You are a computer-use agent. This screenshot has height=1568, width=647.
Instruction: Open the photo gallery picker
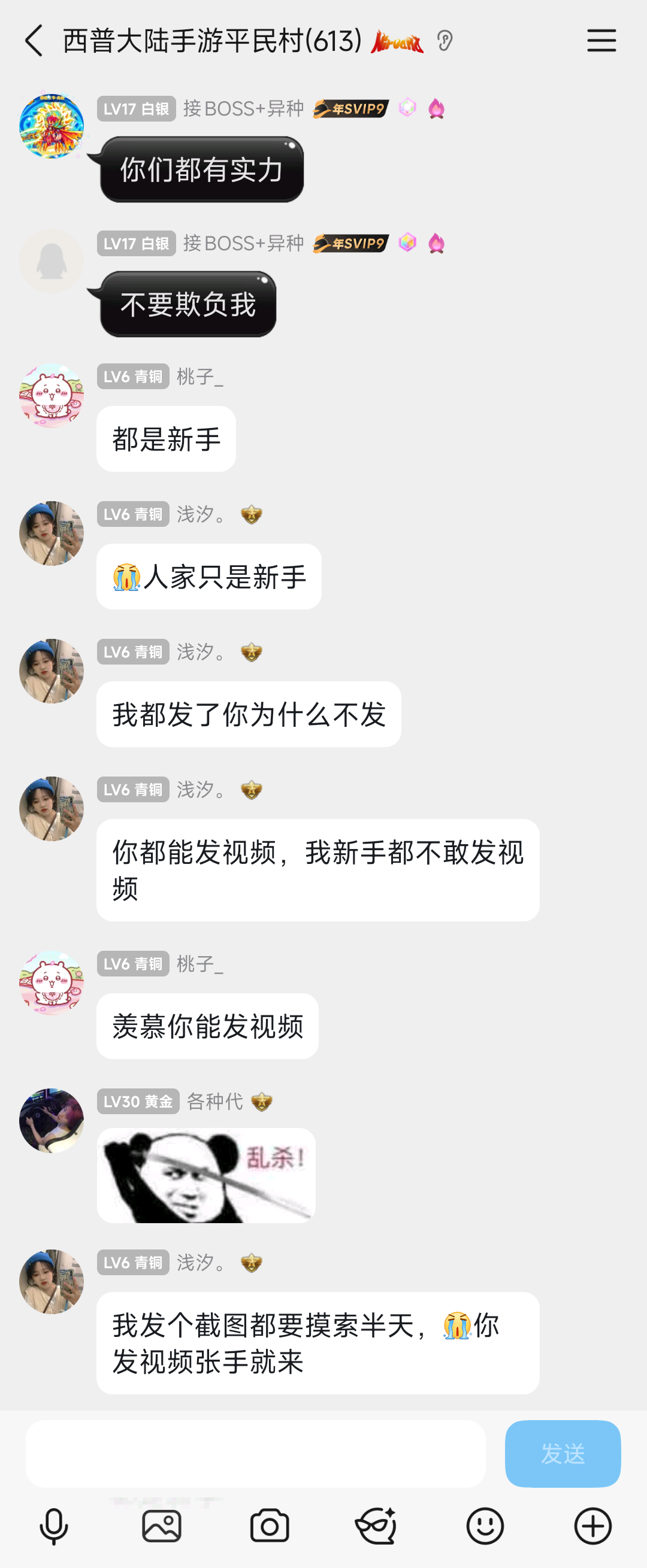pyautogui.click(x=161, y=1526)
